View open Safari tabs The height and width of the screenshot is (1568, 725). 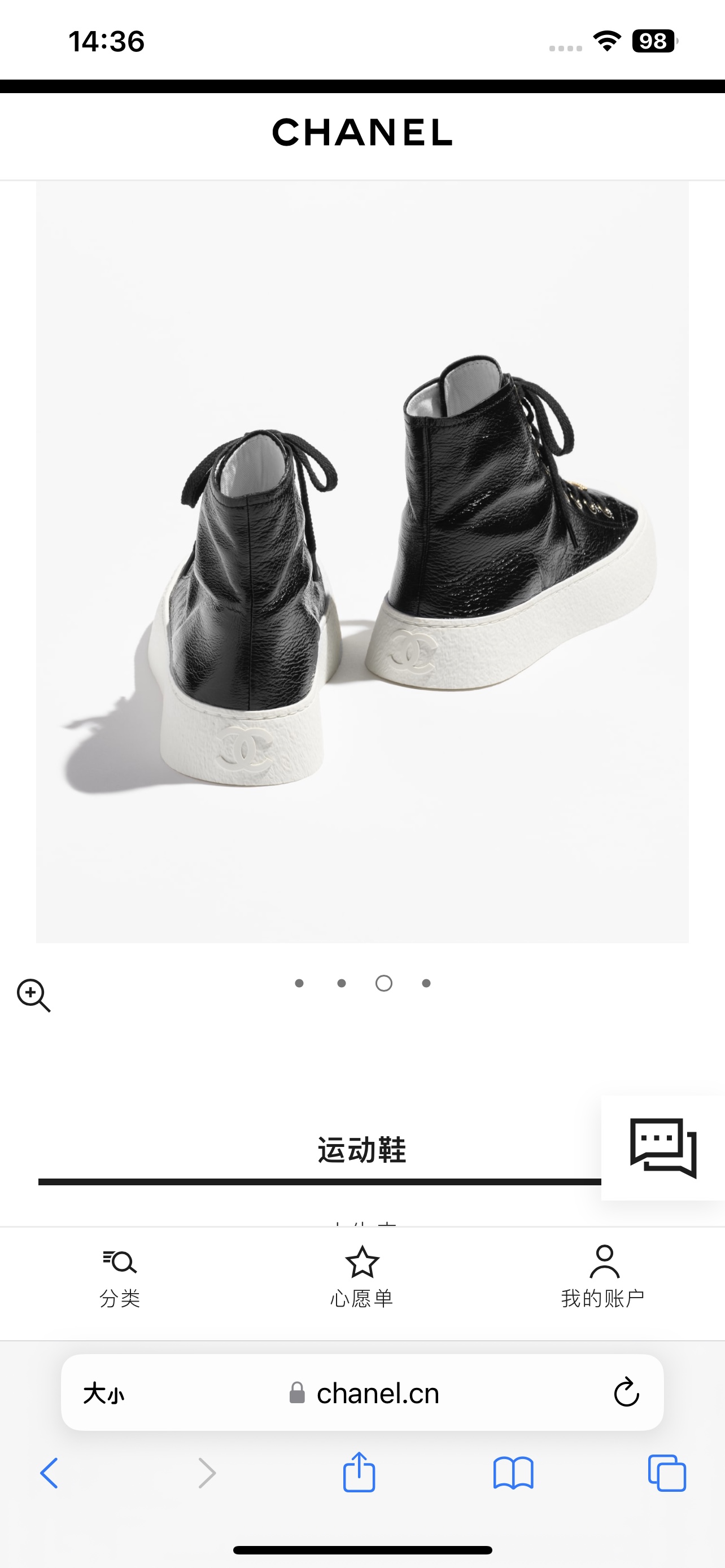(x=667, y=1474)
